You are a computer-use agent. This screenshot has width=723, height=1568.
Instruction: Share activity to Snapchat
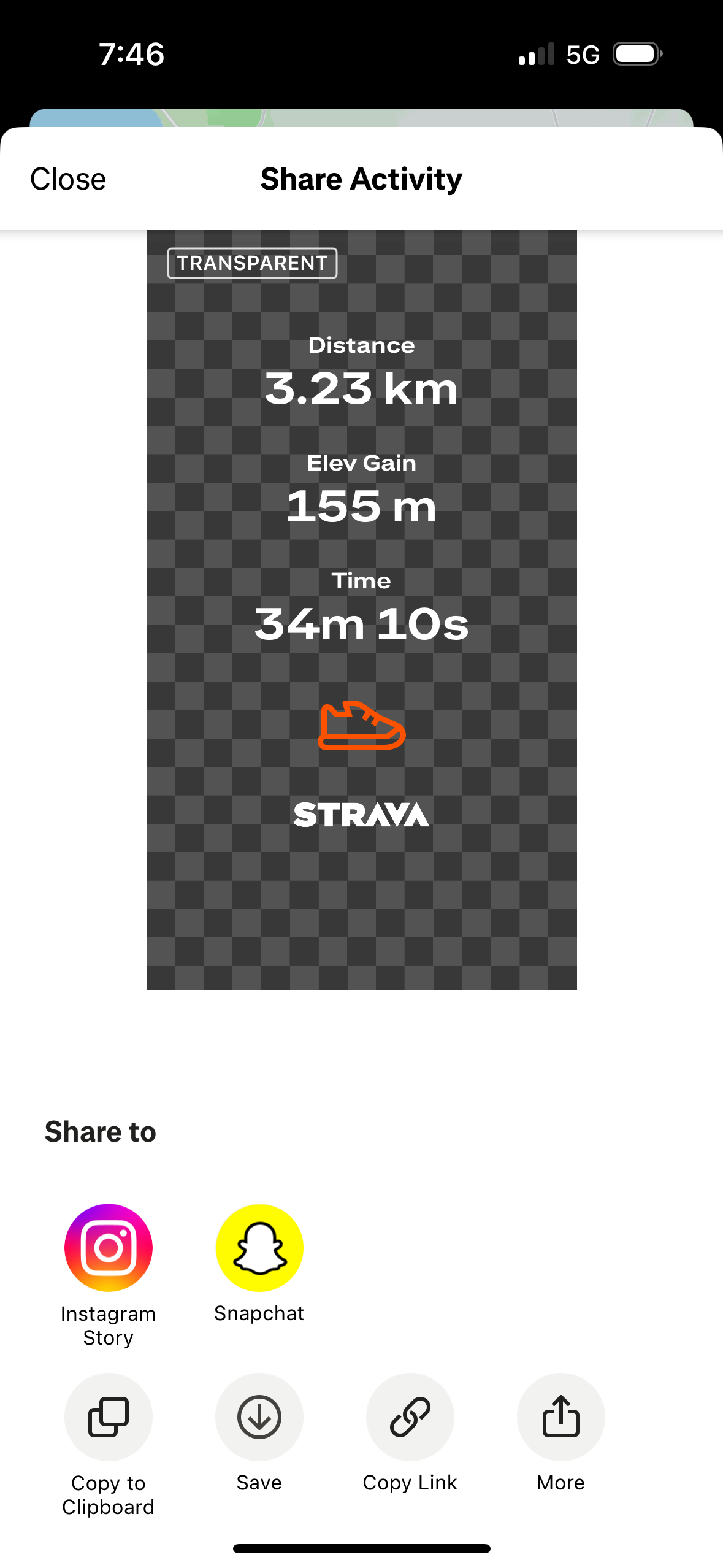tap(259, 1248)
